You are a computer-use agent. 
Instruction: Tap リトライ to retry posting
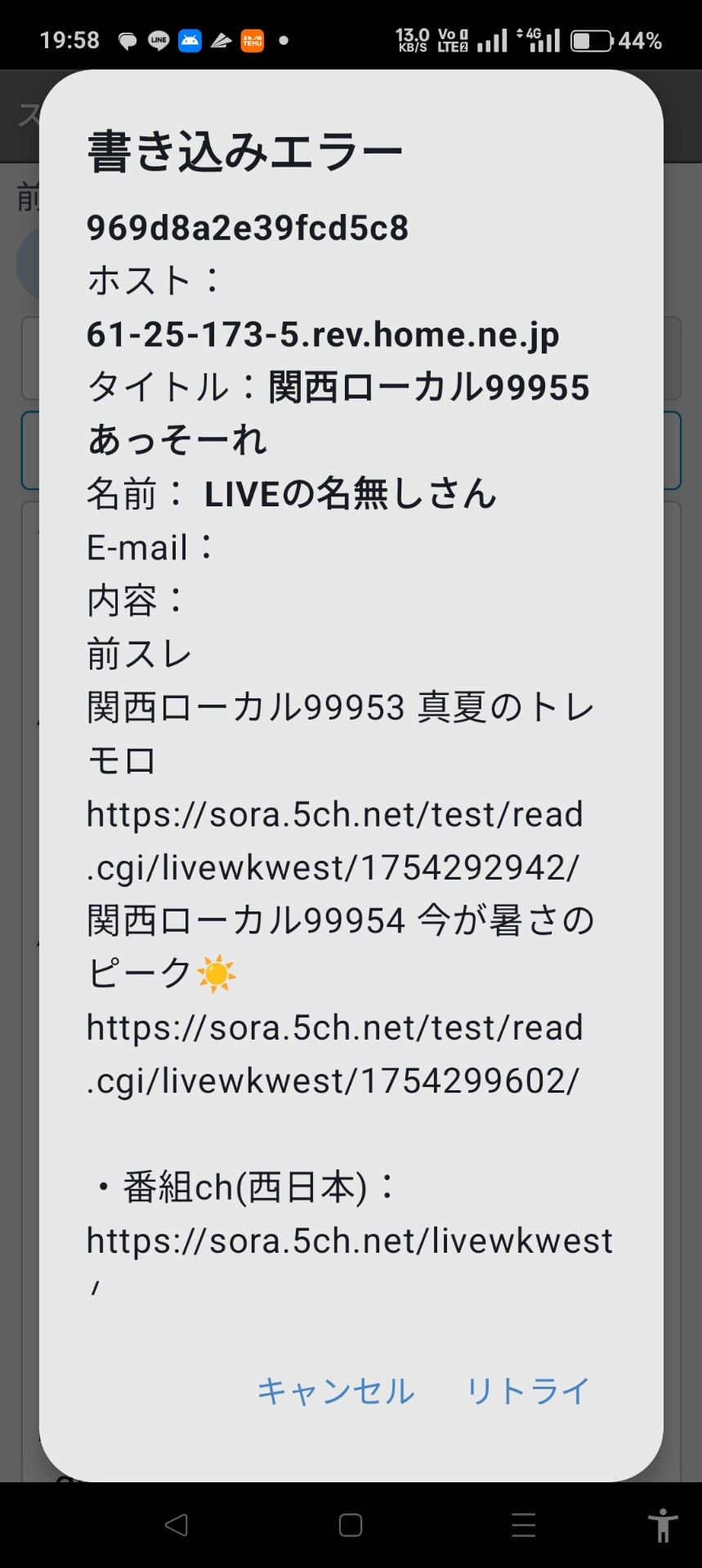(528, 1391)
